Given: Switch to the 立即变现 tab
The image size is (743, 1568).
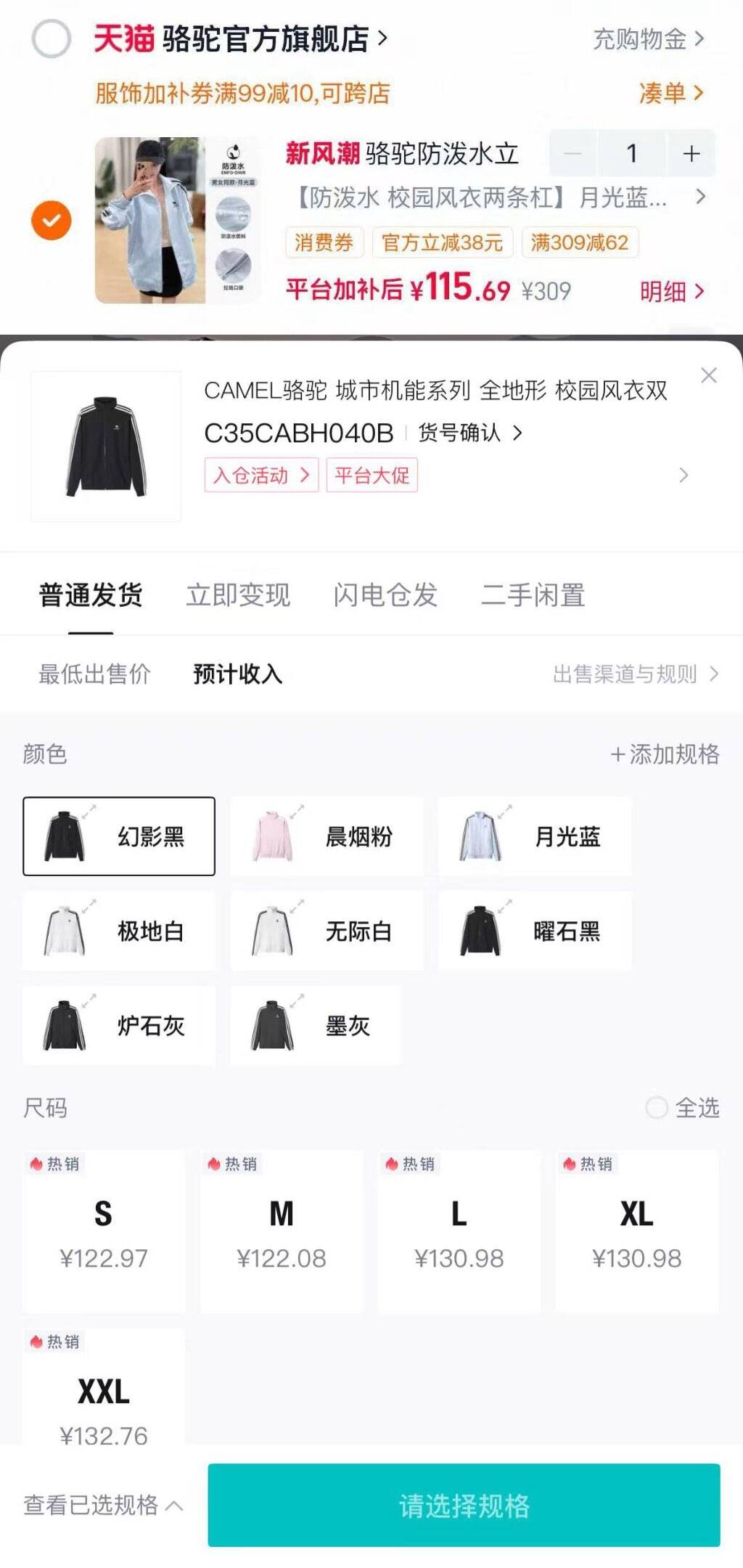Looking at the screenshot, I should (x=238, y=595).
